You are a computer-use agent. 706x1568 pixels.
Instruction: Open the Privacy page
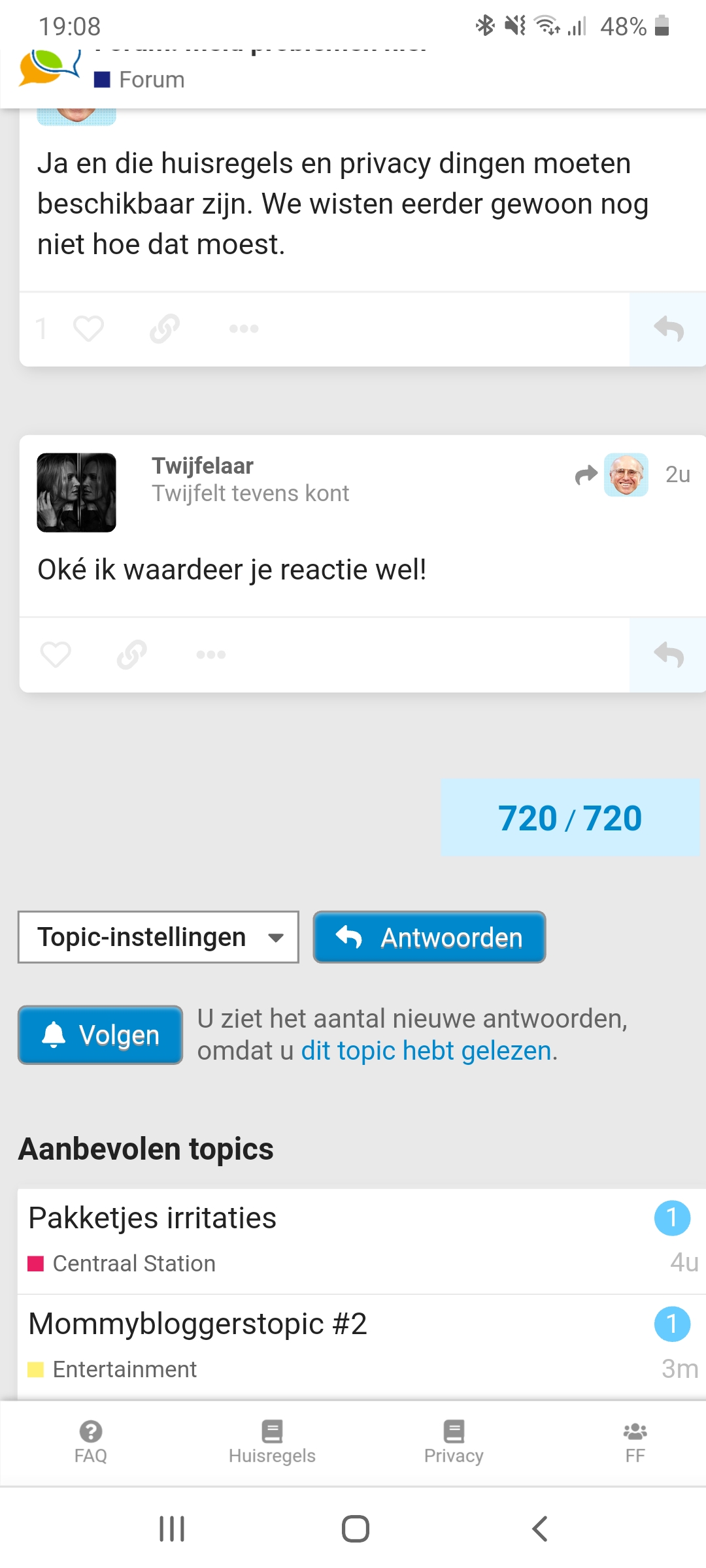pos(454,1443)
